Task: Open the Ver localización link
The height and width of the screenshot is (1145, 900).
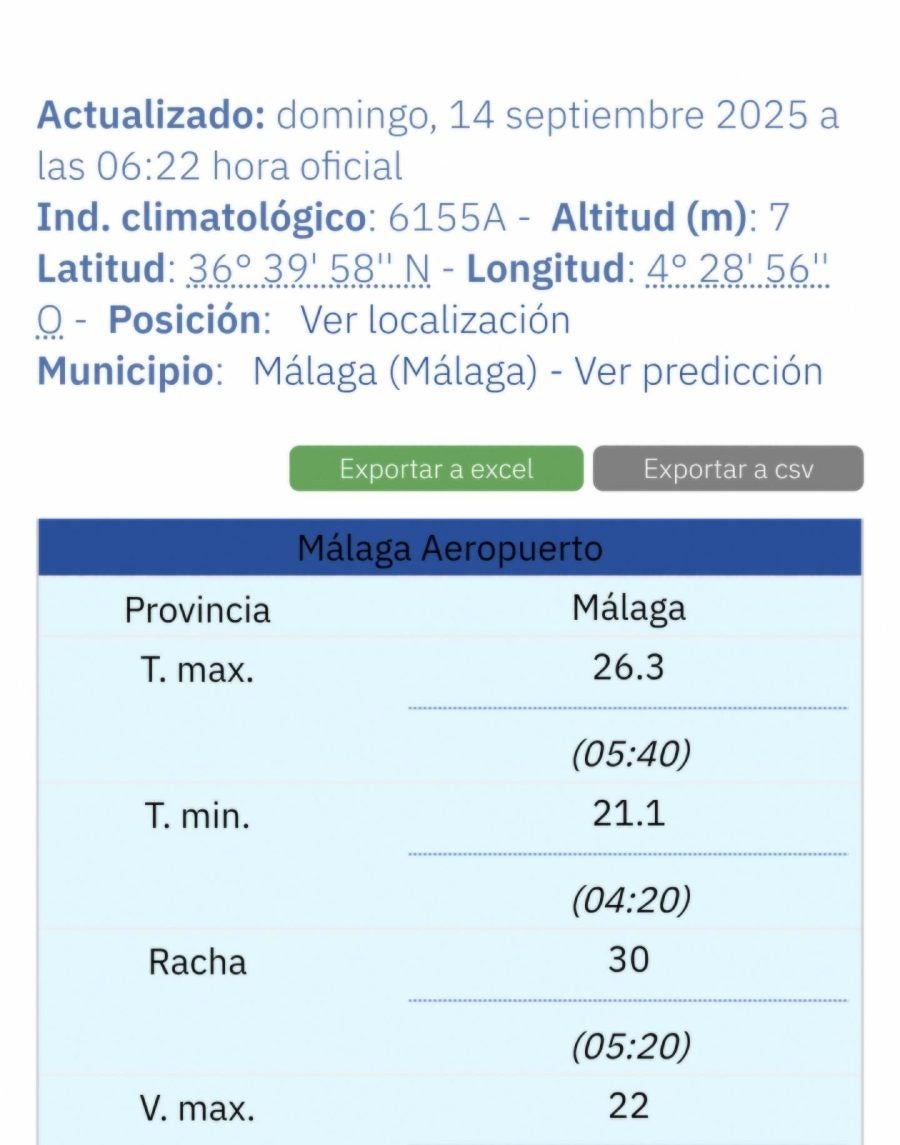Action: point(435,320)
